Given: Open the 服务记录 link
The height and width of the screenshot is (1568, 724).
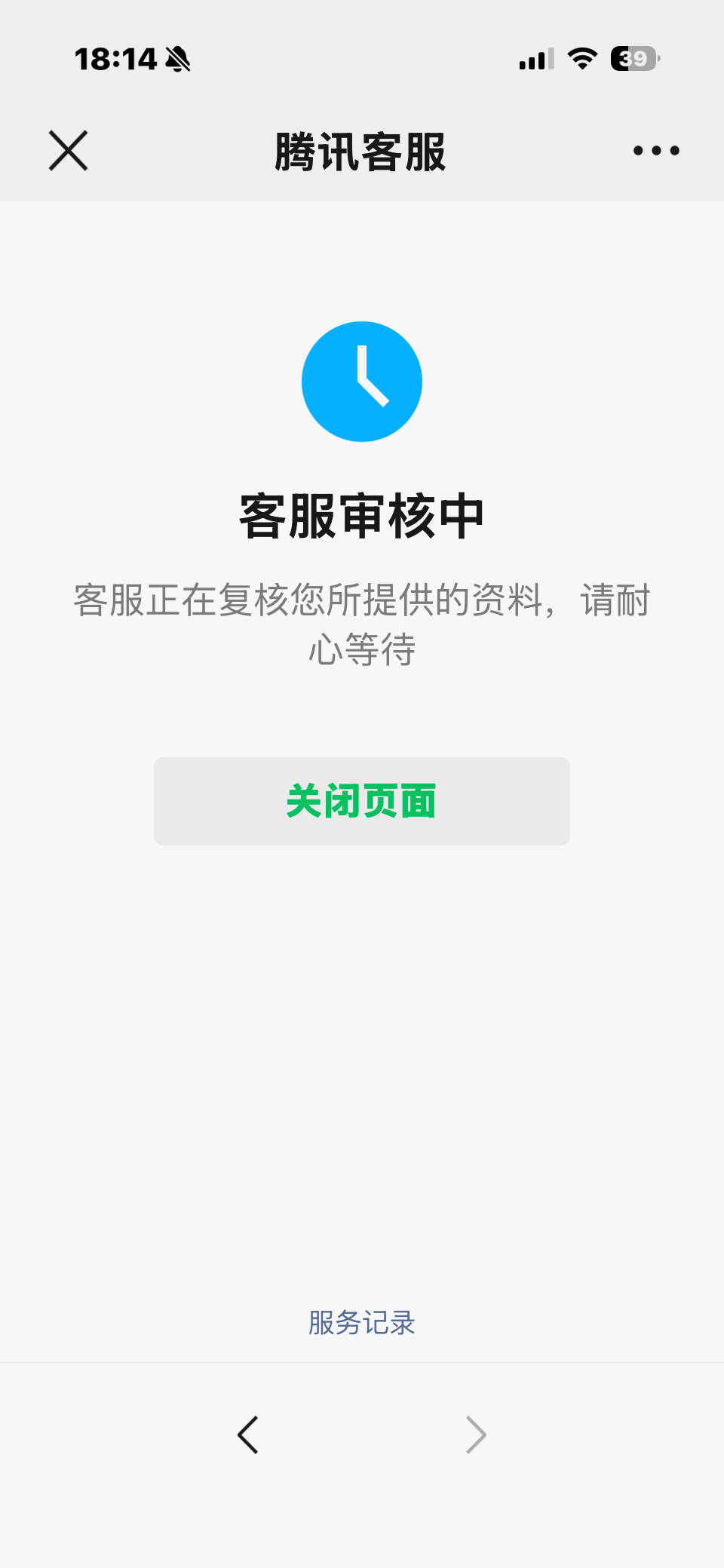Looking at the screenshot, I should click(x=362, y=1323).
